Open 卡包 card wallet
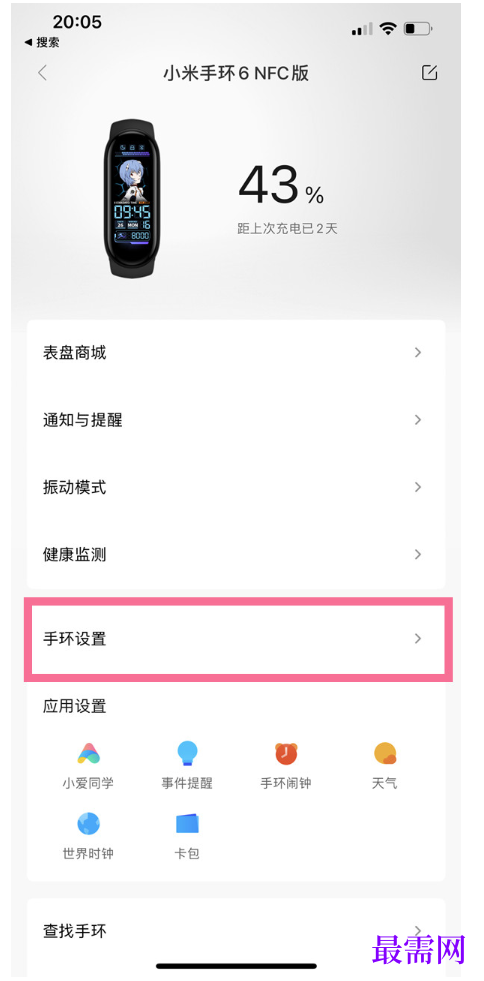The image size is (484, 981). (x=187, y=836)
